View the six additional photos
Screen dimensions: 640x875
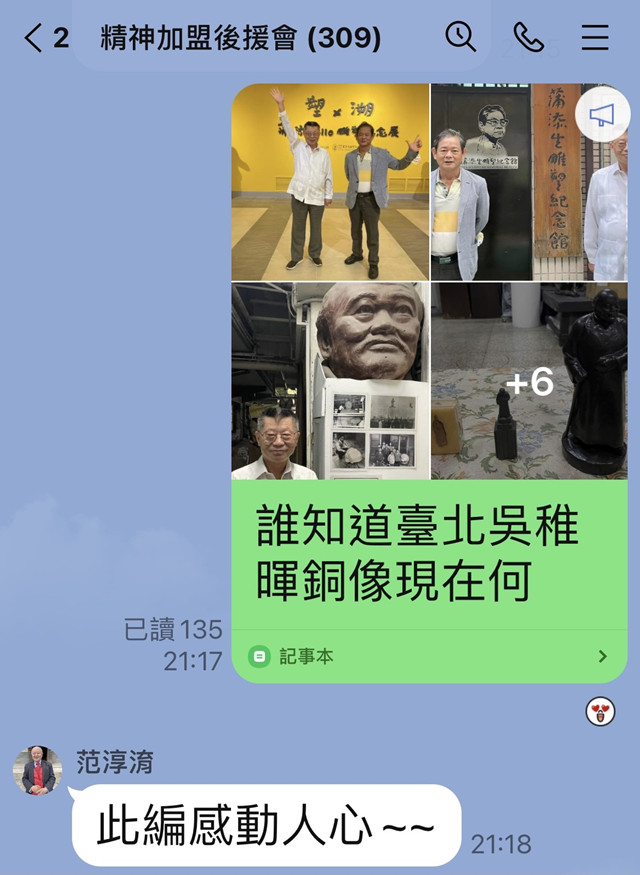[528, 381]
